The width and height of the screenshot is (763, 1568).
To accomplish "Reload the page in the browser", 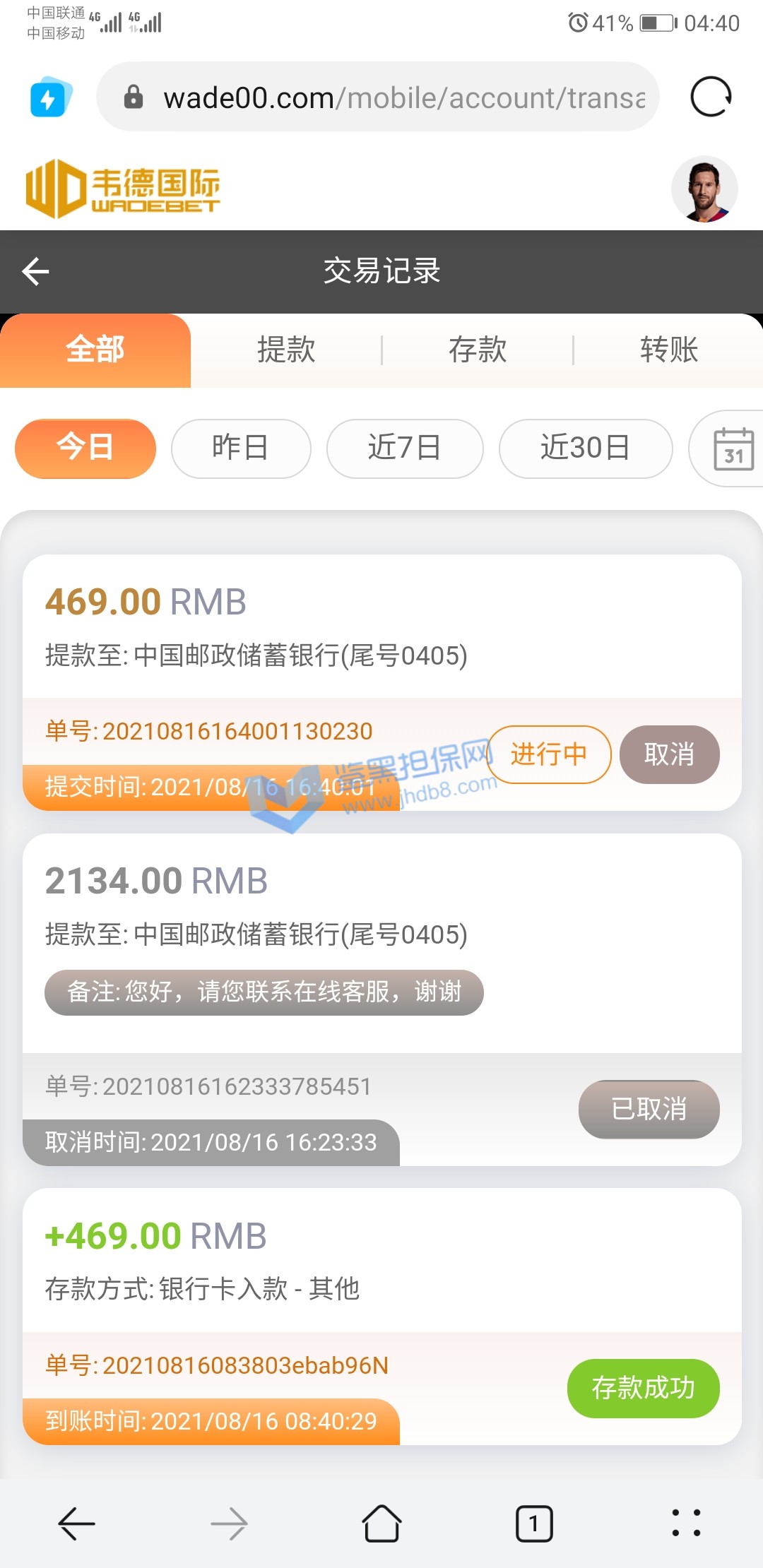I will [710, 97].
